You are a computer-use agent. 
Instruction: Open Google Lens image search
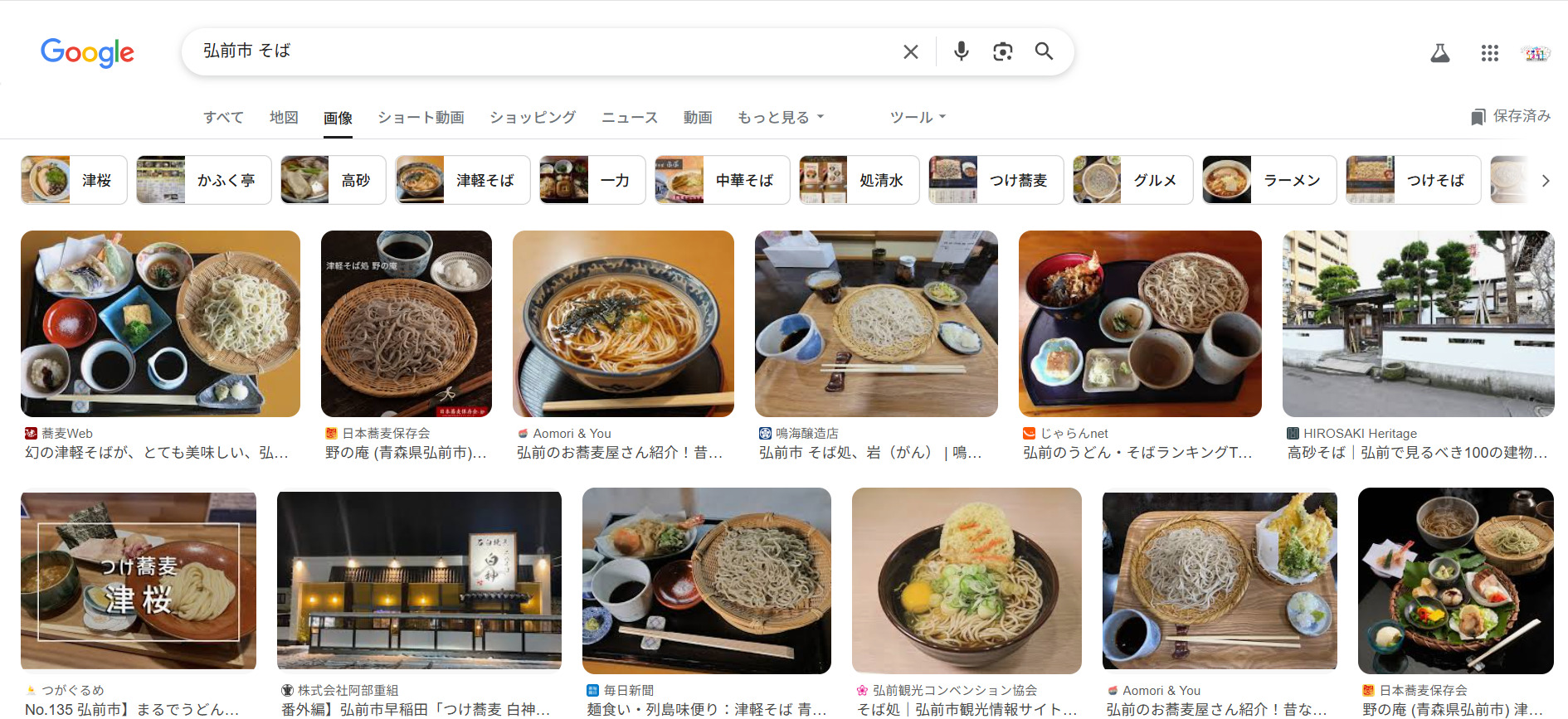(1002, 51)
